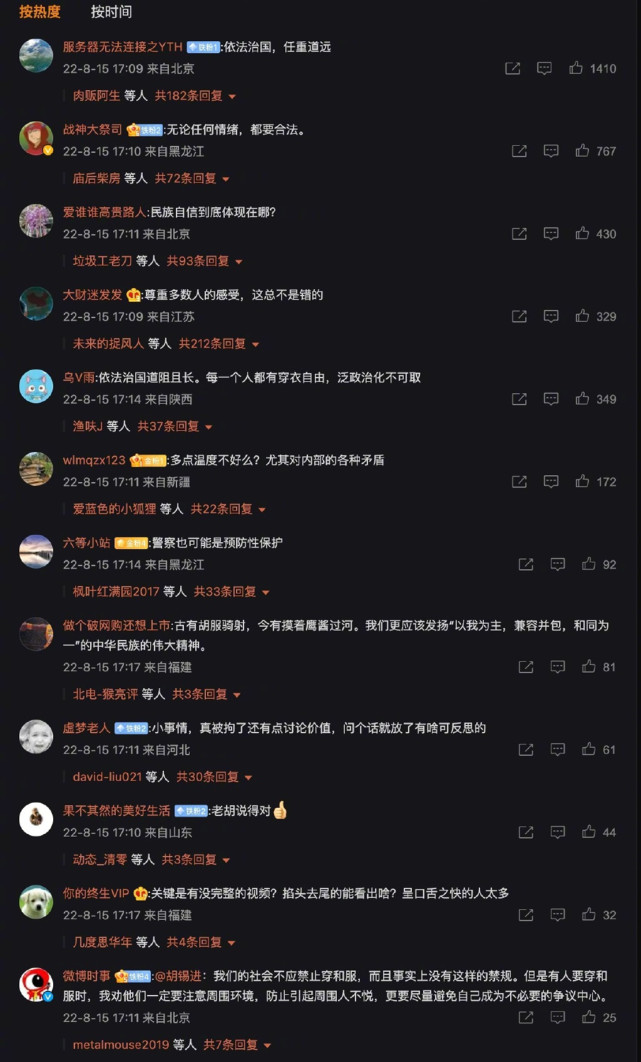Tap the comment icon on 六等小站's comment
Image resolution: width=641 pixels, height=1062 pixels.
pyautogui.click(x=558, y=564)
